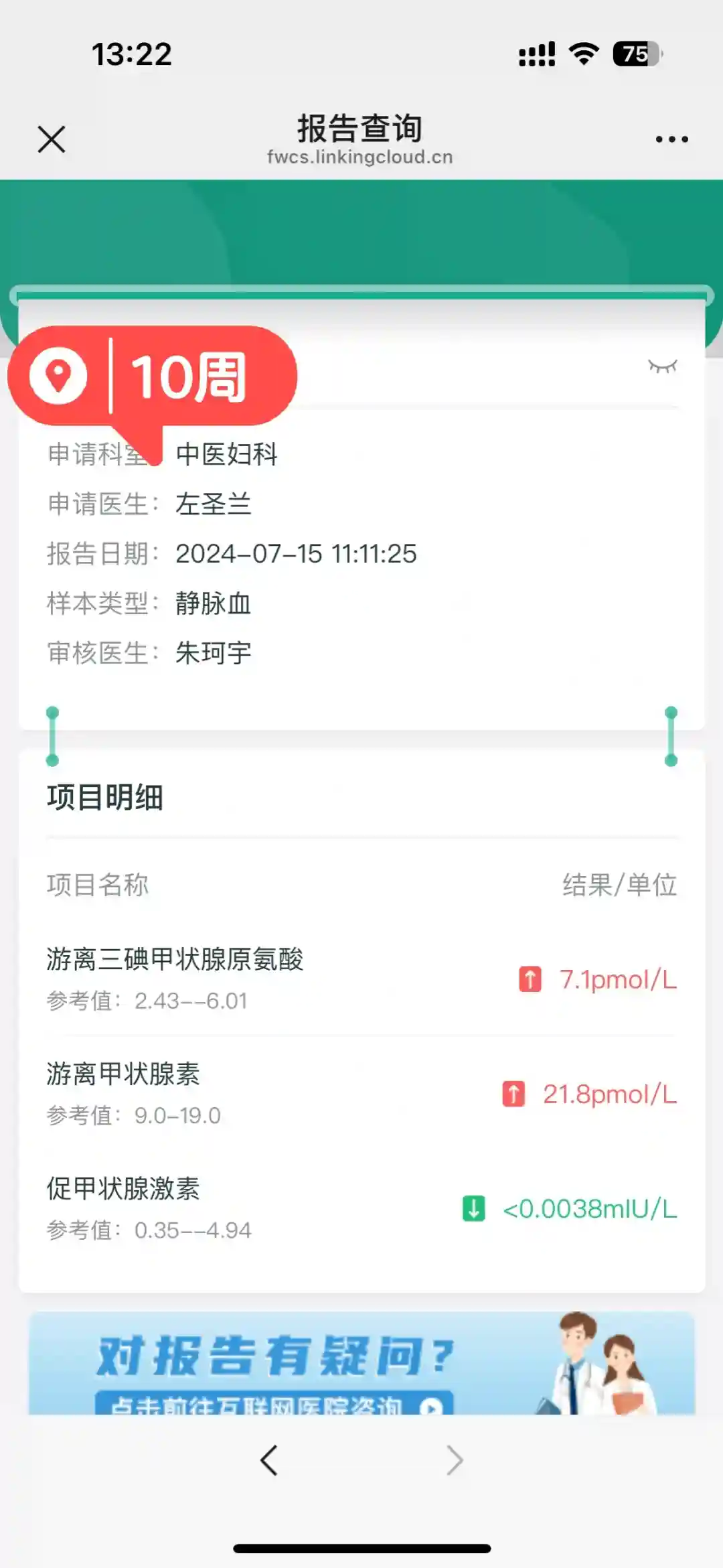Close the report query page
The width and height of the screenshot is (723, 1568).
(52, 139)
